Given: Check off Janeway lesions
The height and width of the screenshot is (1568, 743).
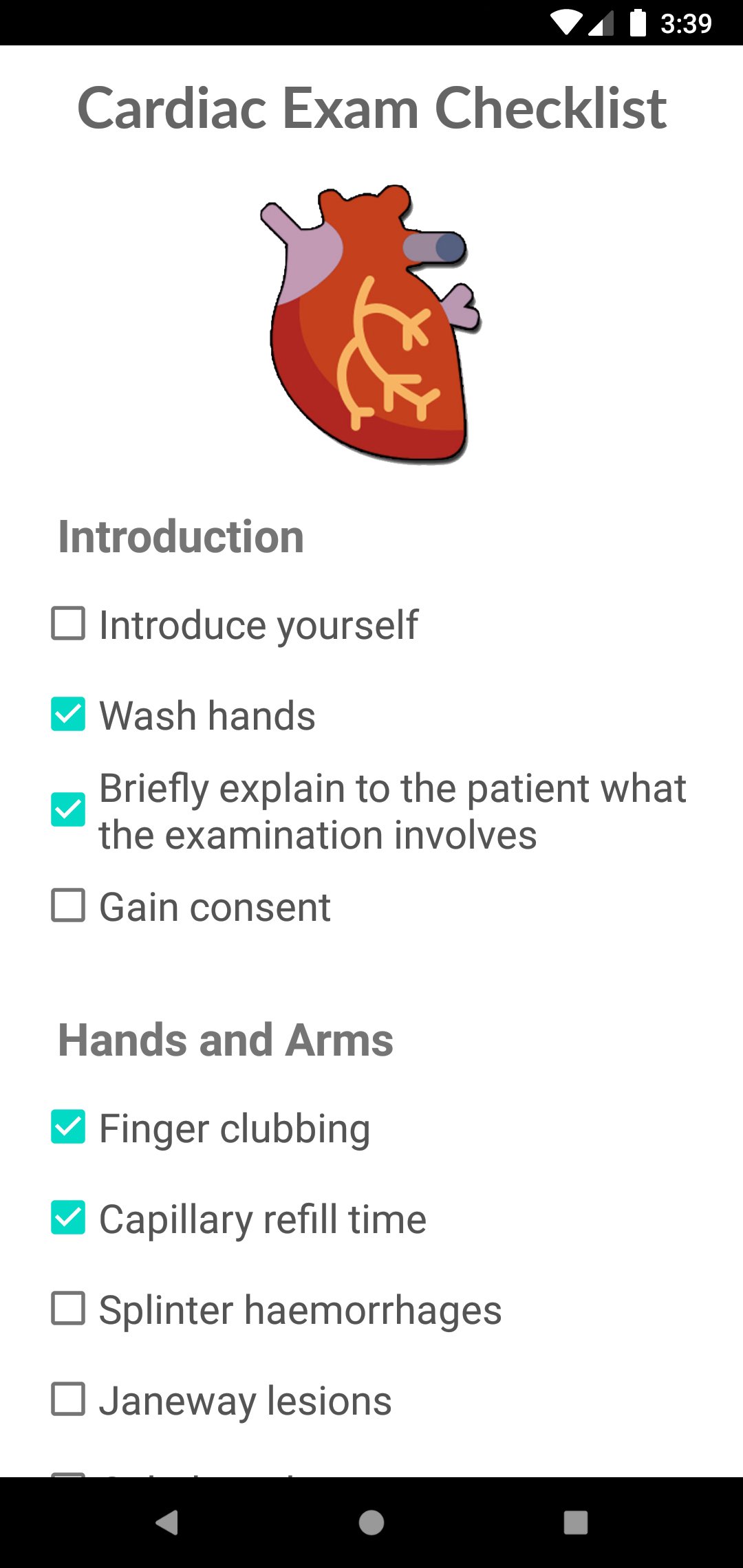Looking at the screenshot, I should pyautogui.click(x=68, y=1400).
